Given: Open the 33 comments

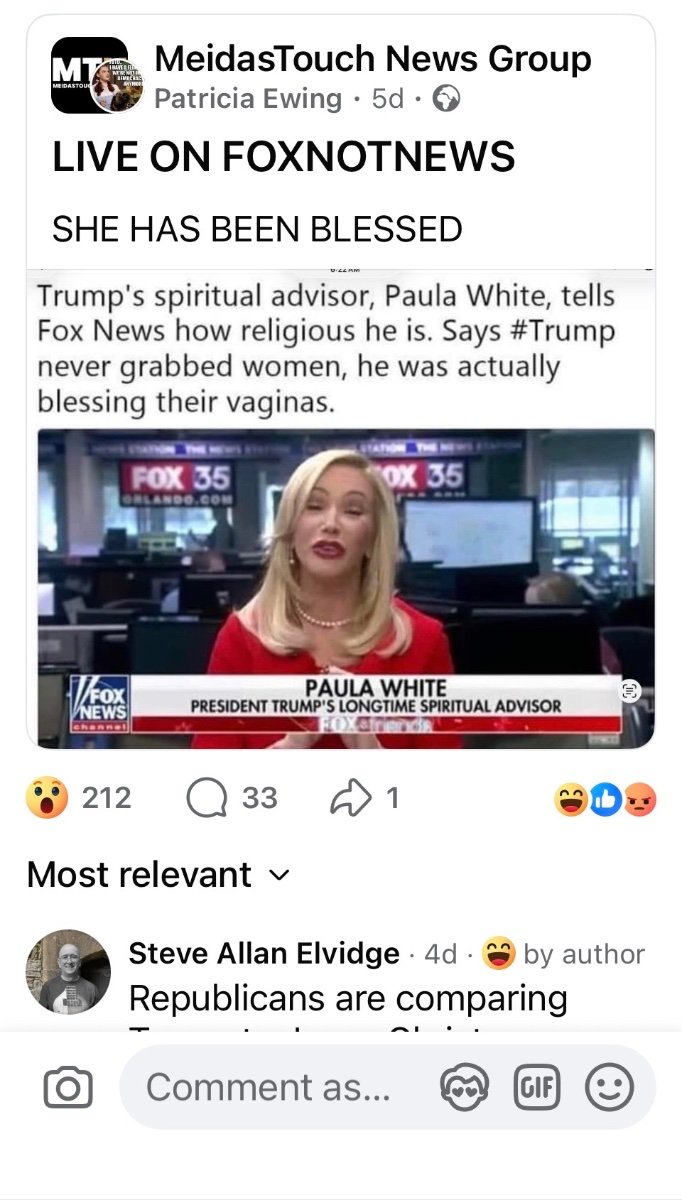Looking at the screenshot, I should 232,797.
